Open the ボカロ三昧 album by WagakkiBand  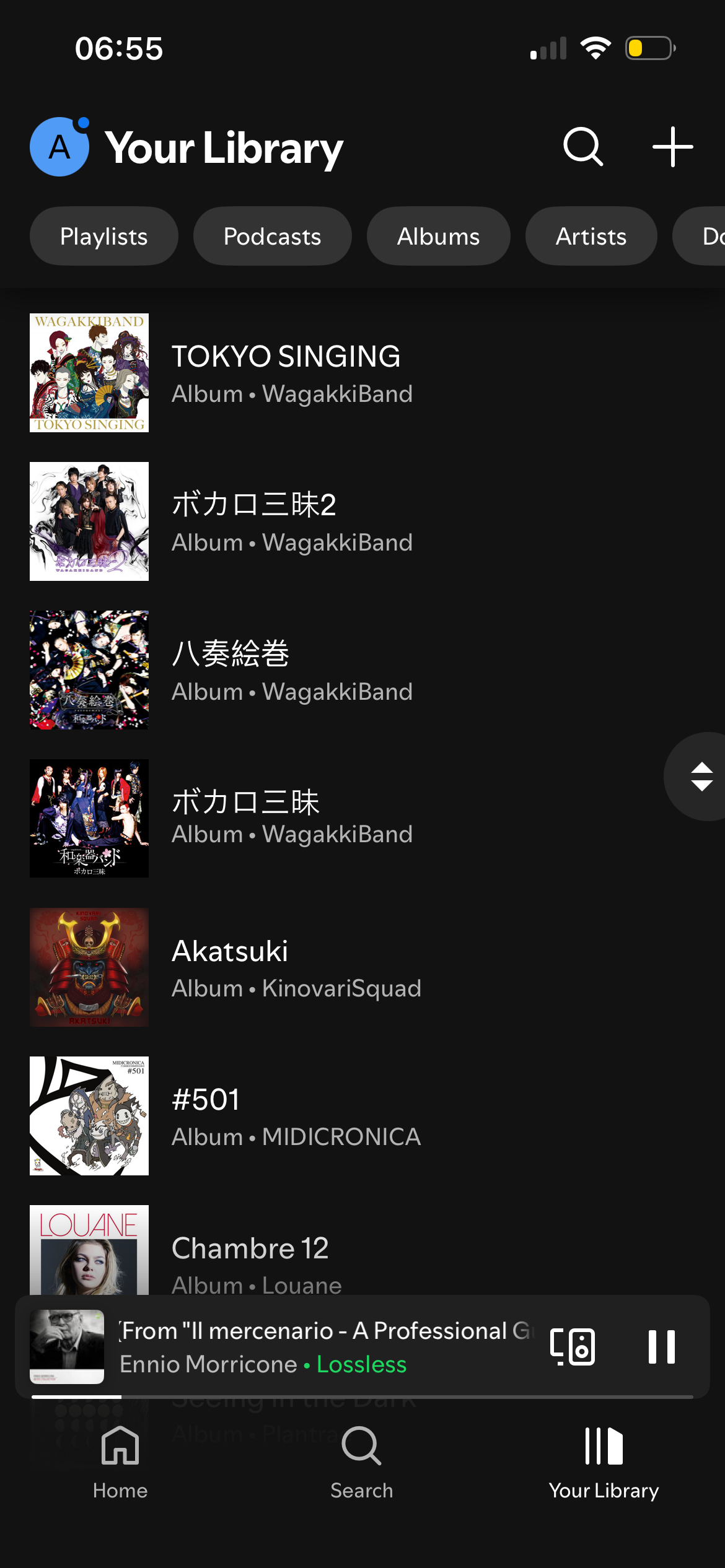[x=245, y=817]
